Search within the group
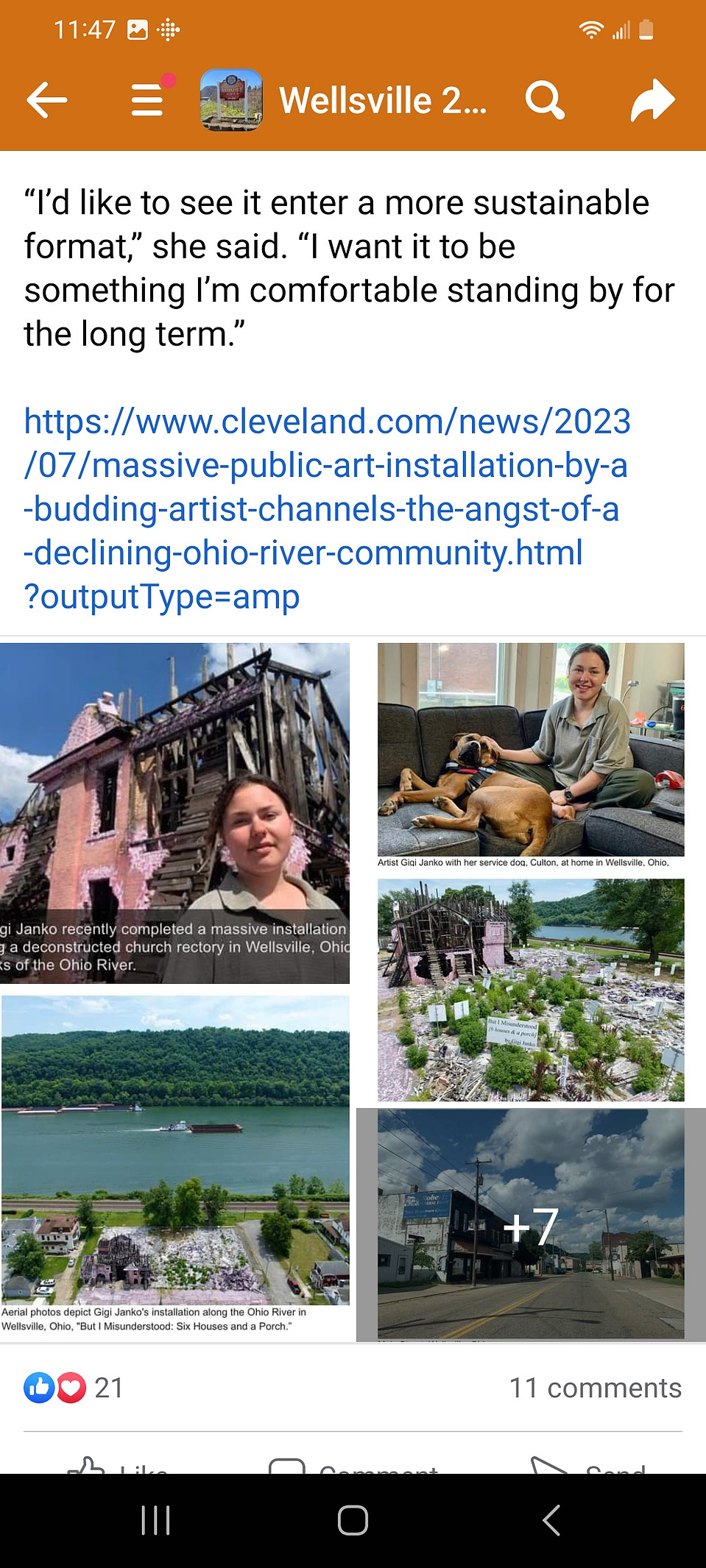Viewport: 706px width, 1568px height. coord(545,100)
